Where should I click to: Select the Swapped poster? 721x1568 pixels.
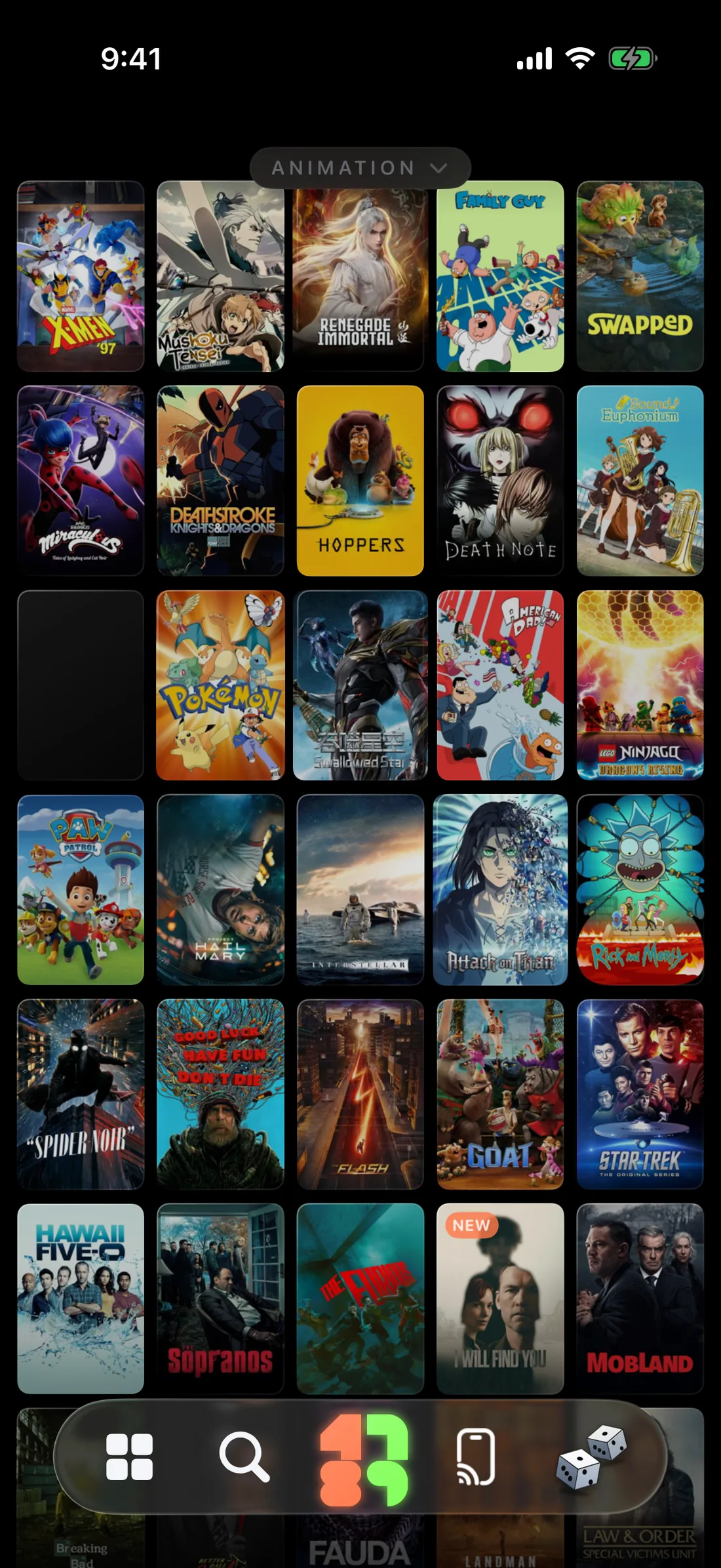pos(640,276)
